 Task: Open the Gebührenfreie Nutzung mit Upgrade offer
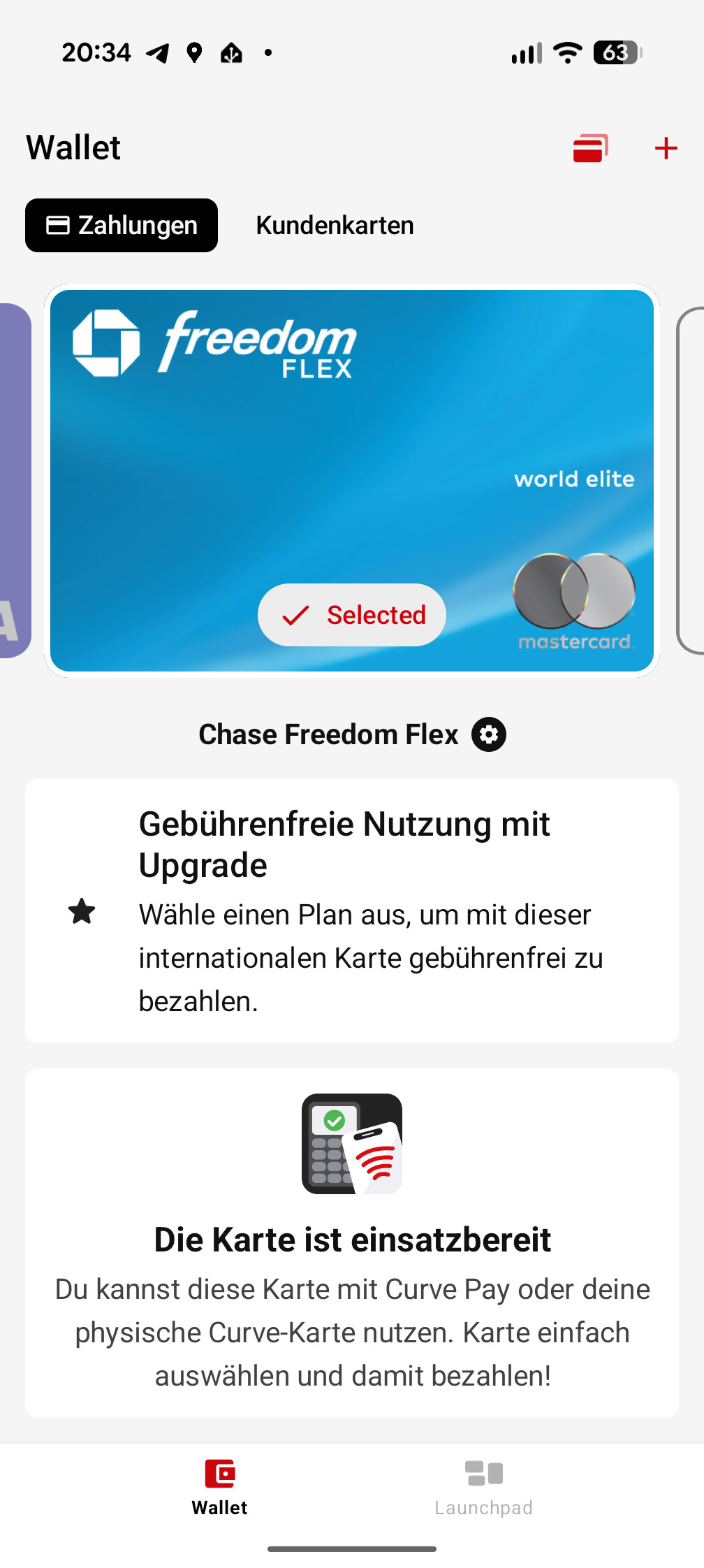pos(352,910)
